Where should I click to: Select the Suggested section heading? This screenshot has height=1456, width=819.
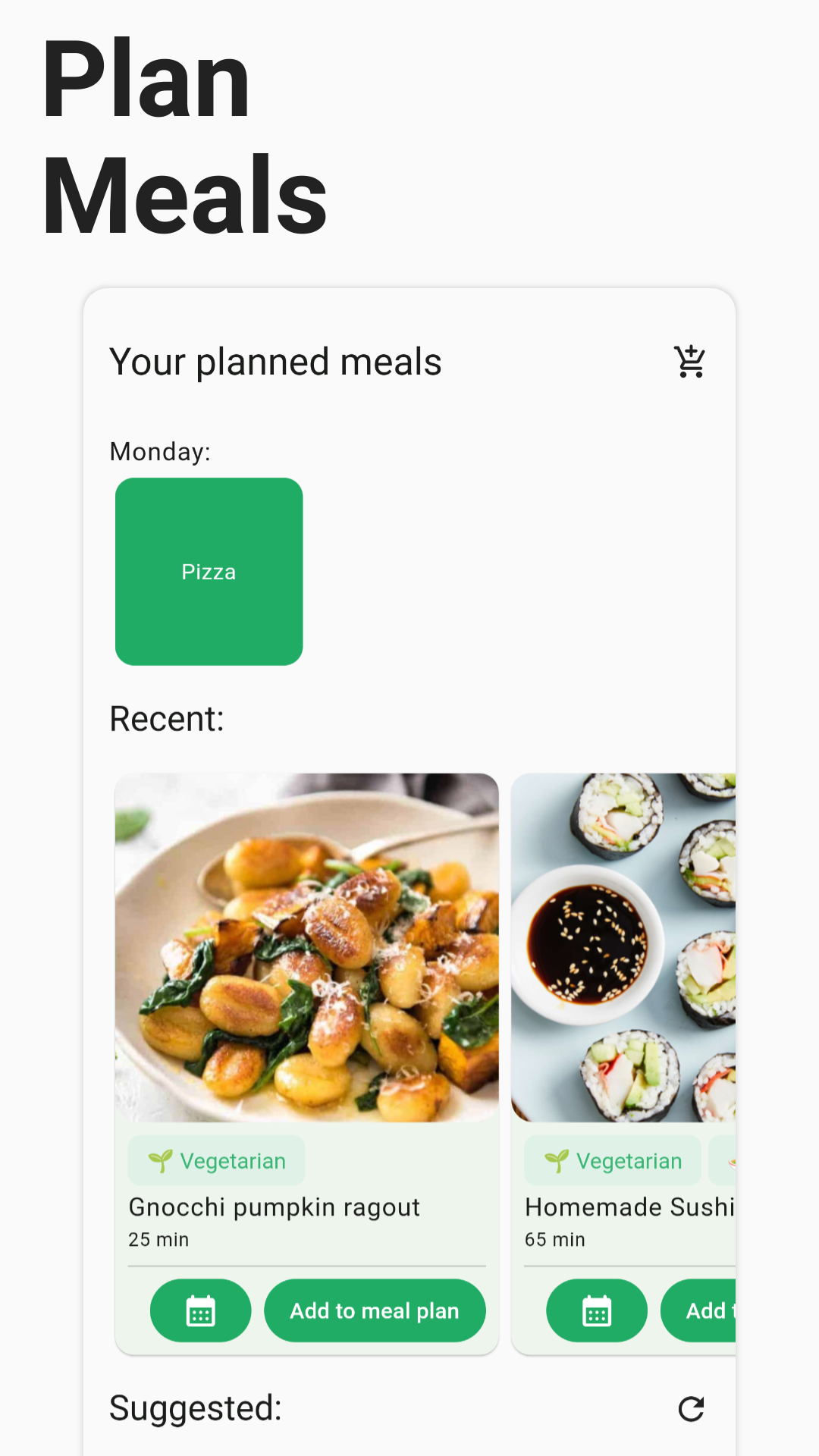point(195,1407)
